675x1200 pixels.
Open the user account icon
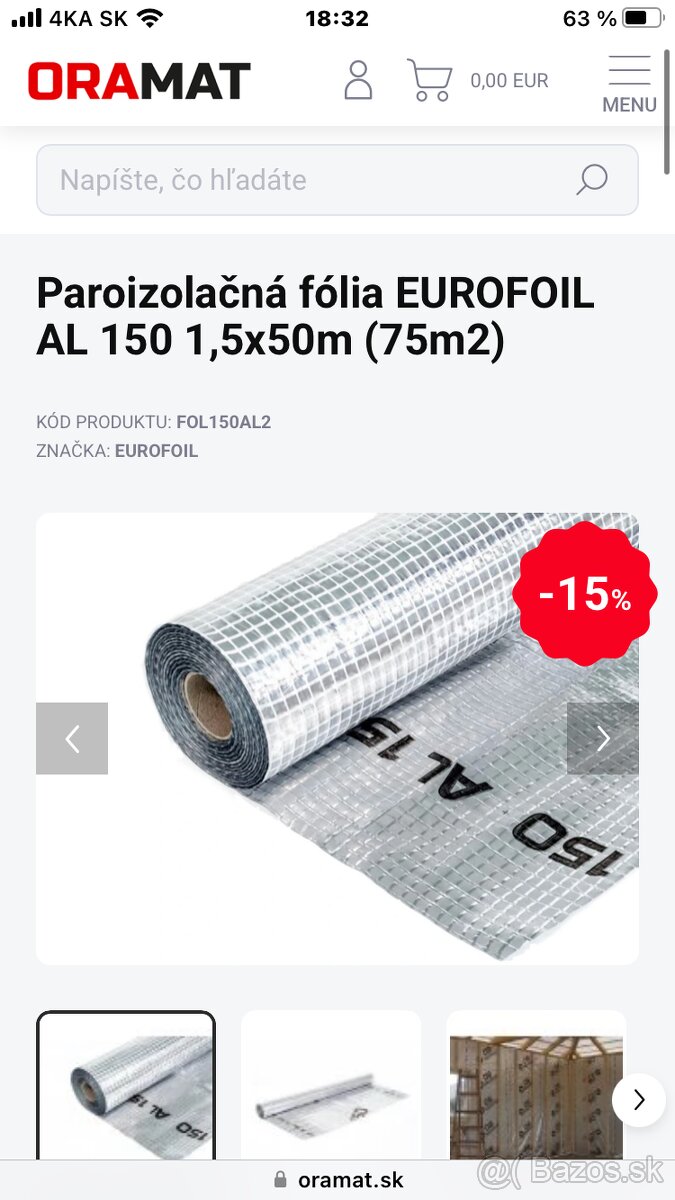point(358,80)
